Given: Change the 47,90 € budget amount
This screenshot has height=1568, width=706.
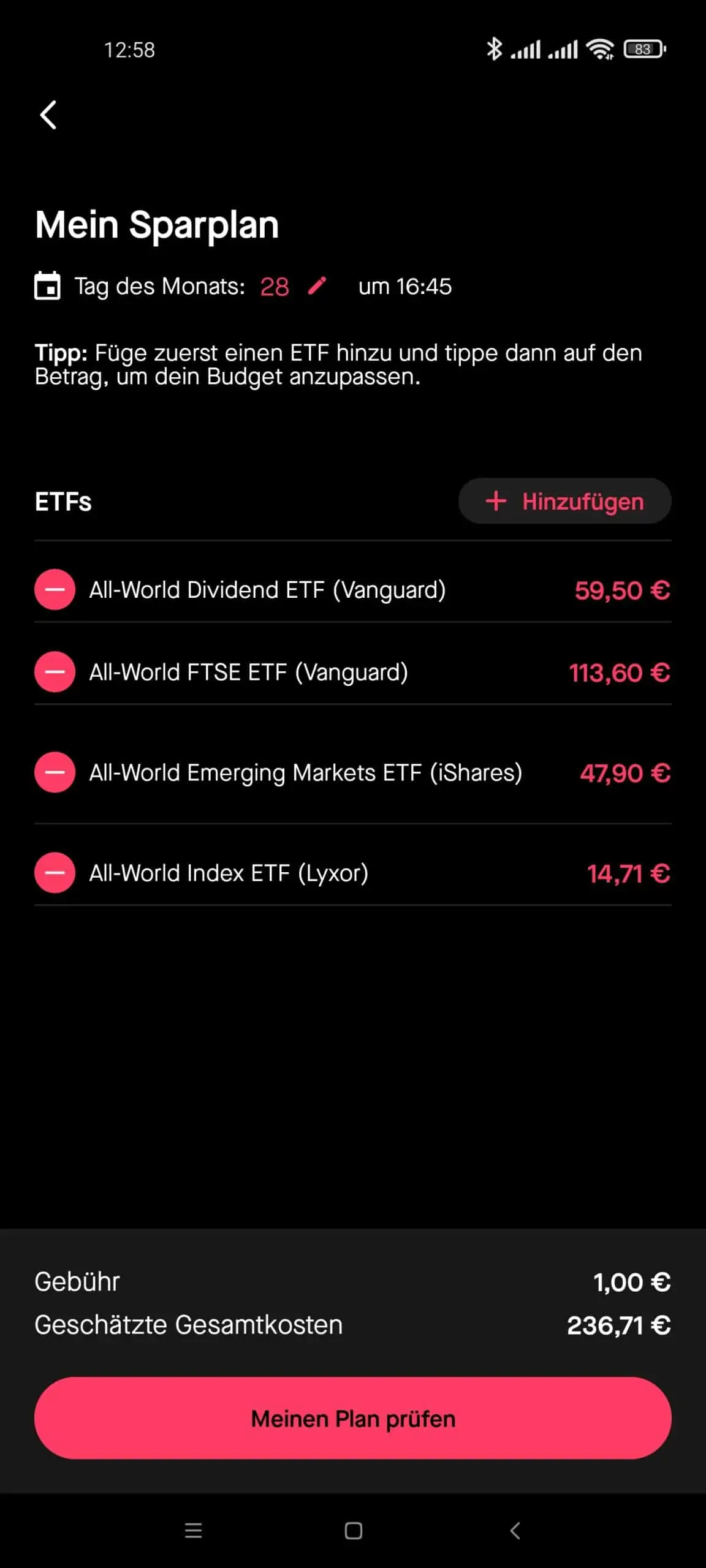Looking at the screenshot, I should pyautogui.click(x=625, y=773).
